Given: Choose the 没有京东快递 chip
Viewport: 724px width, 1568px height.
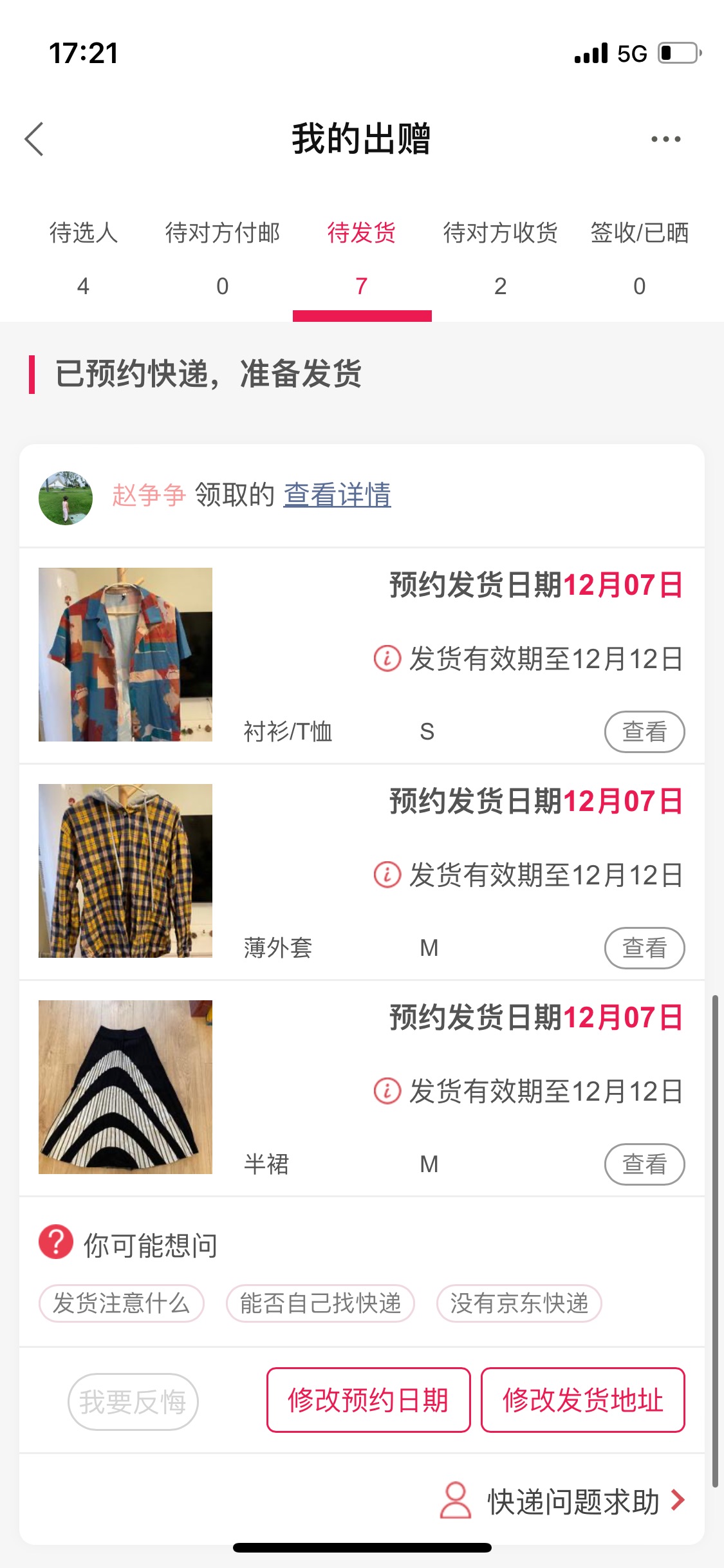Looking at the screenshot, I should 519,1303.
